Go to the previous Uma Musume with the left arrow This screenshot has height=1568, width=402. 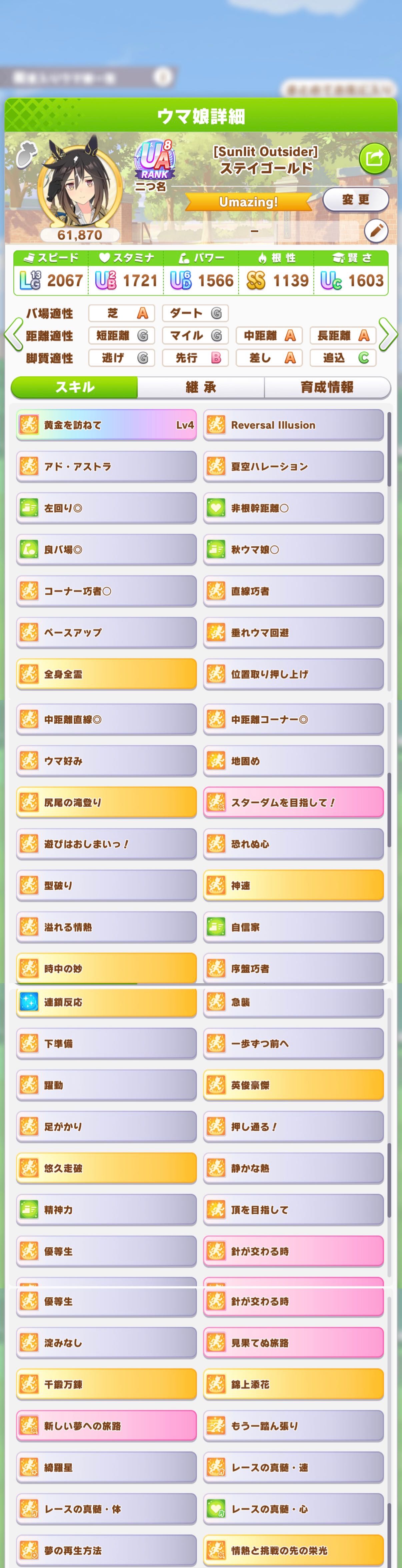[13, 334]
